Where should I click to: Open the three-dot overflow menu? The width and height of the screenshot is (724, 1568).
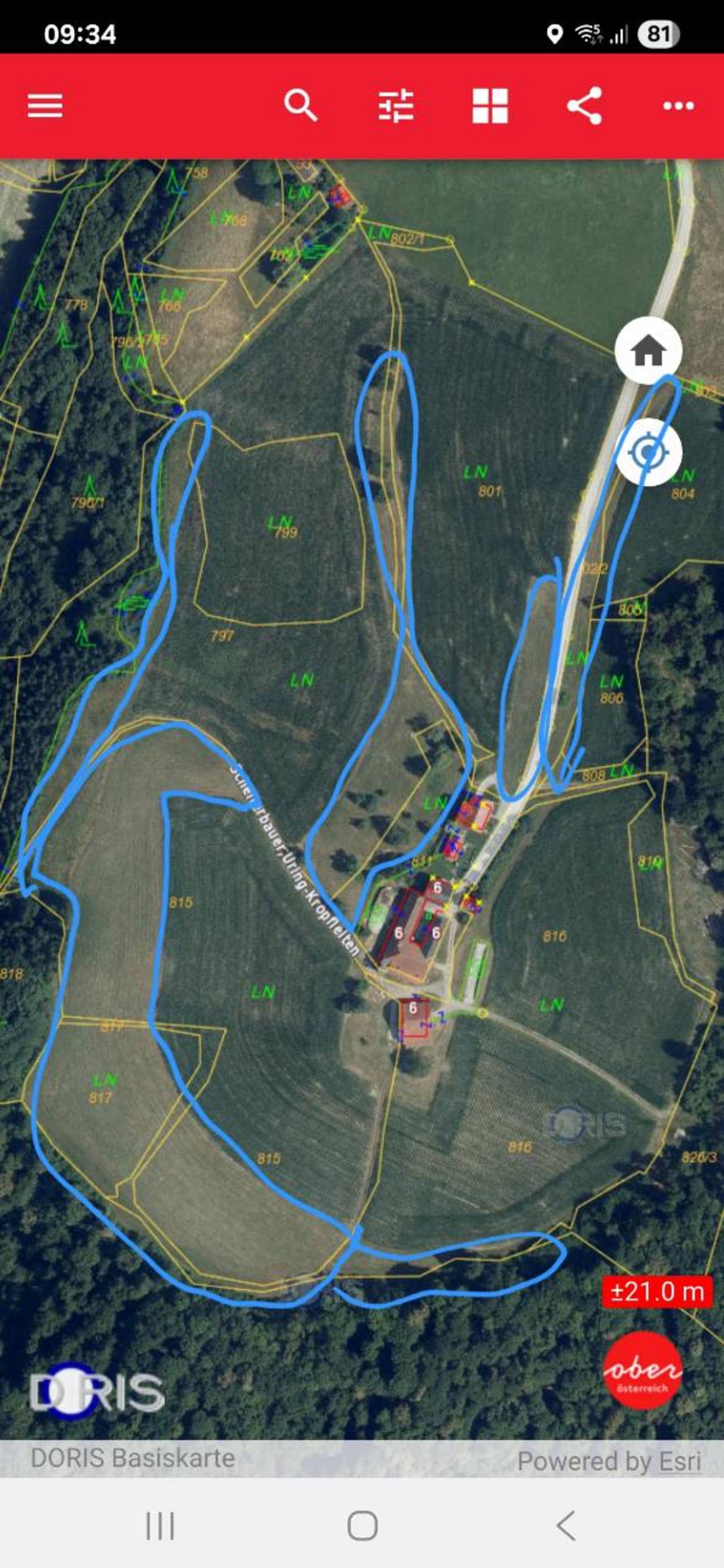(x=678, y=106)
